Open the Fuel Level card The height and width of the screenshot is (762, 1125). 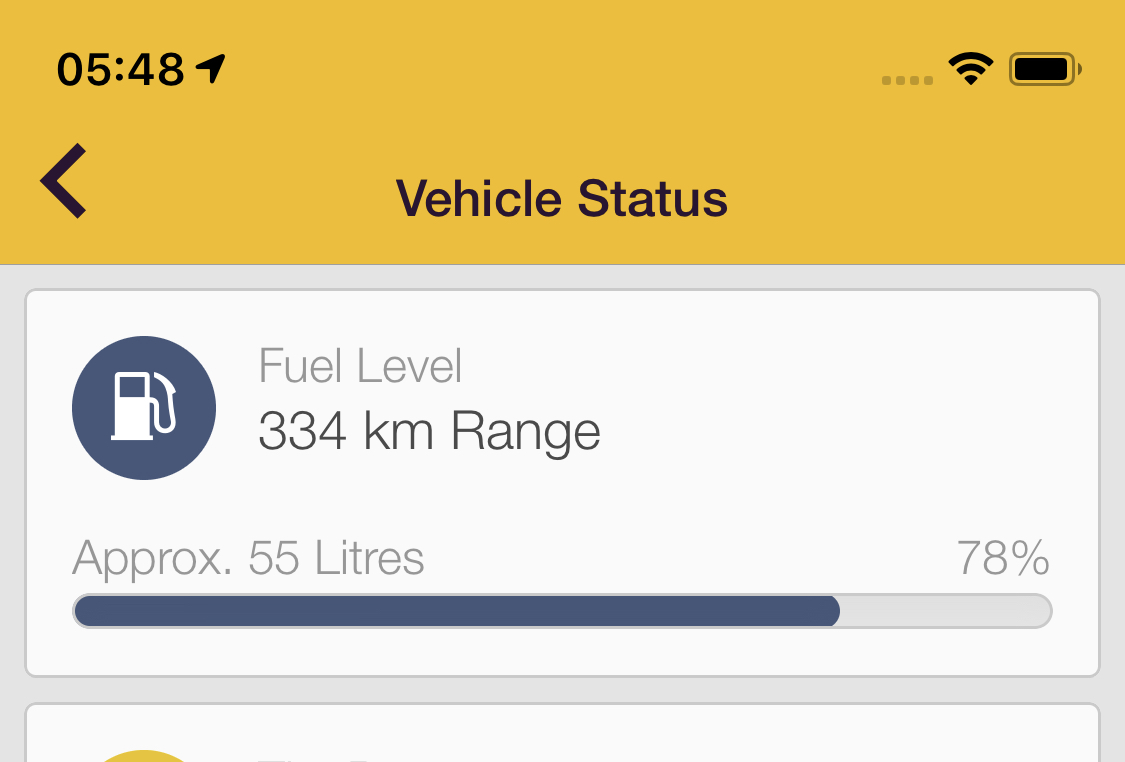coord(561,482)
